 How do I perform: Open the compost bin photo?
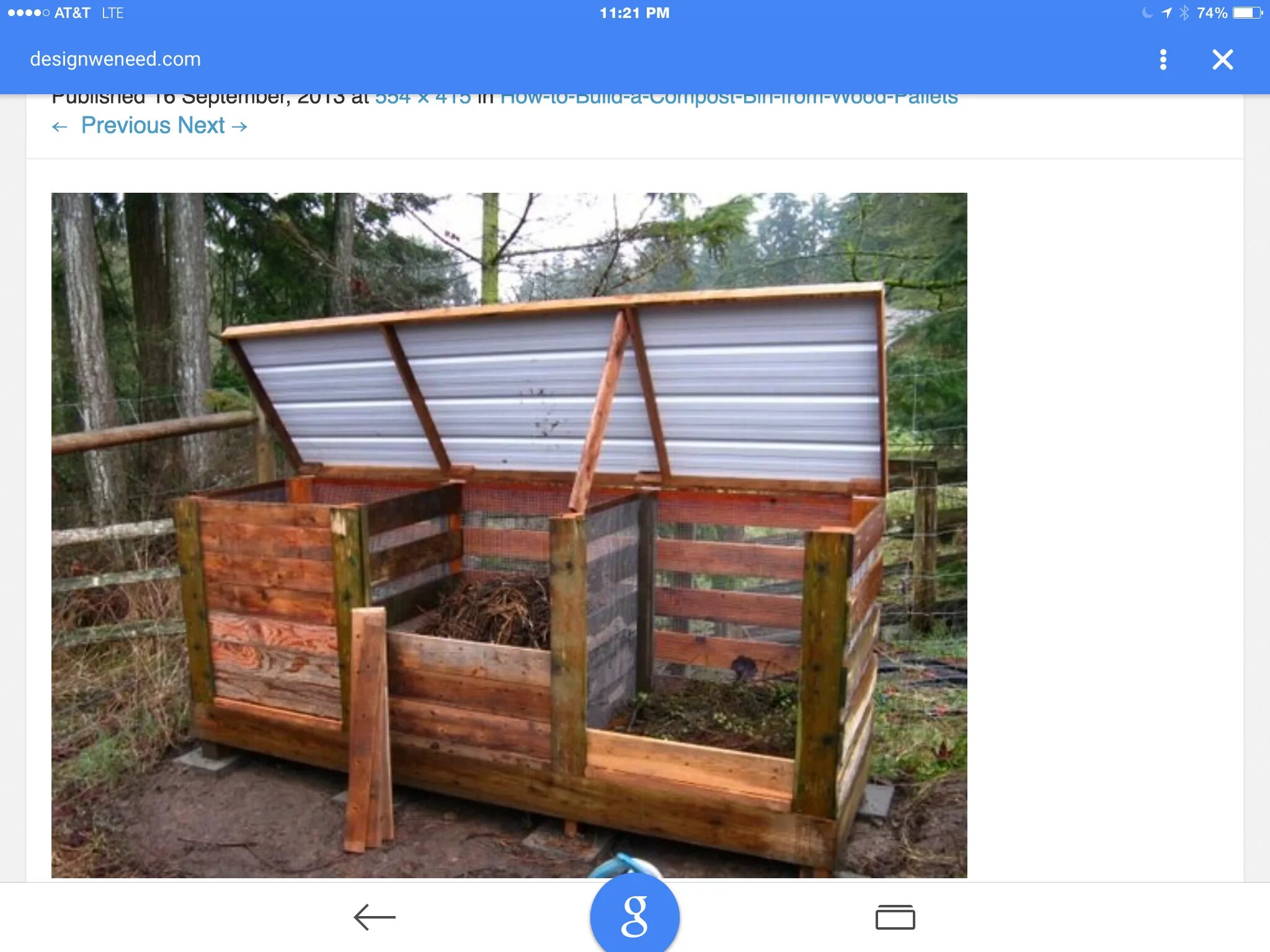[x=509, y=535]
